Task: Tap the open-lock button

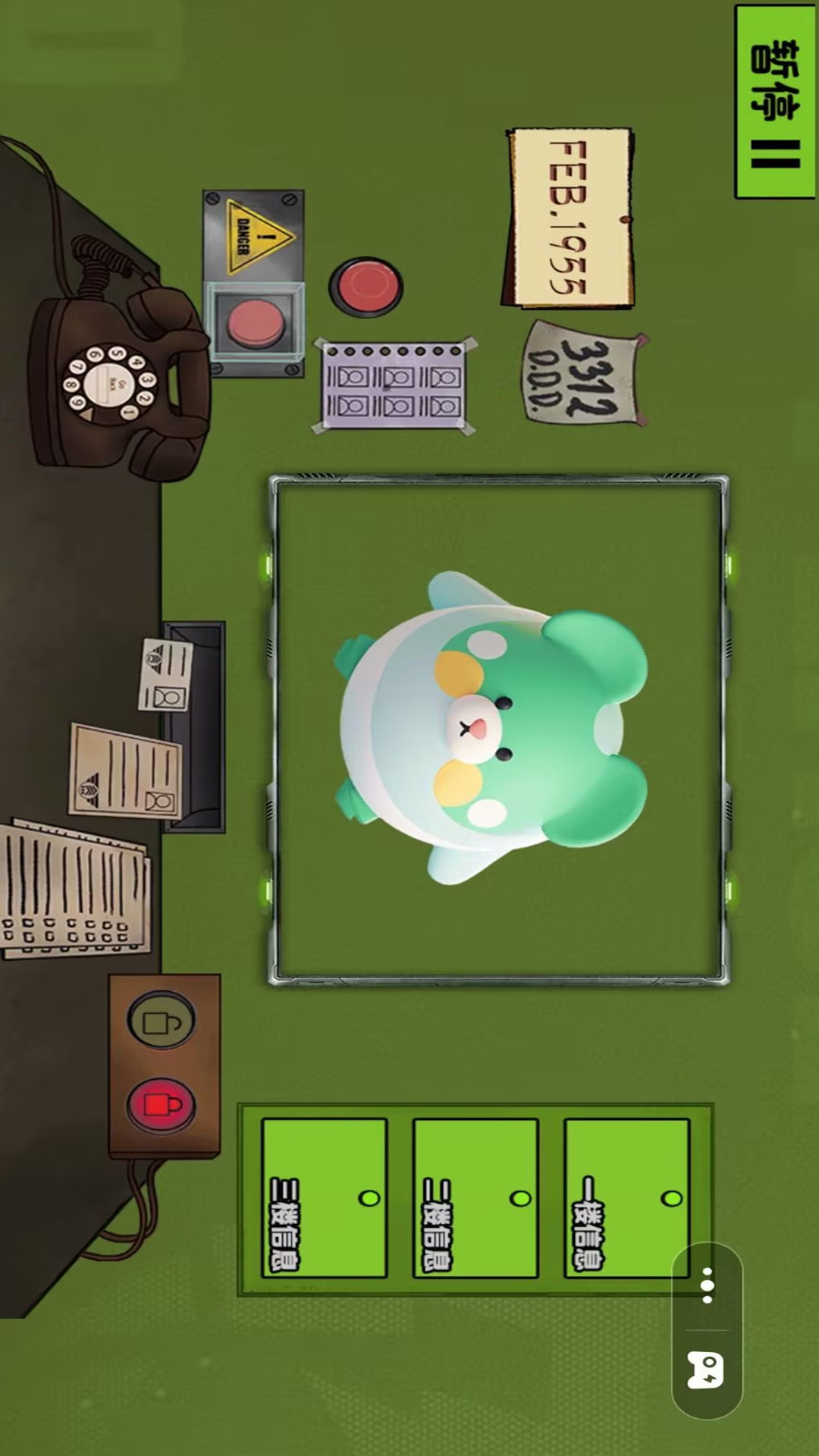Action: pyautogui.click(x=161, y=1021)
